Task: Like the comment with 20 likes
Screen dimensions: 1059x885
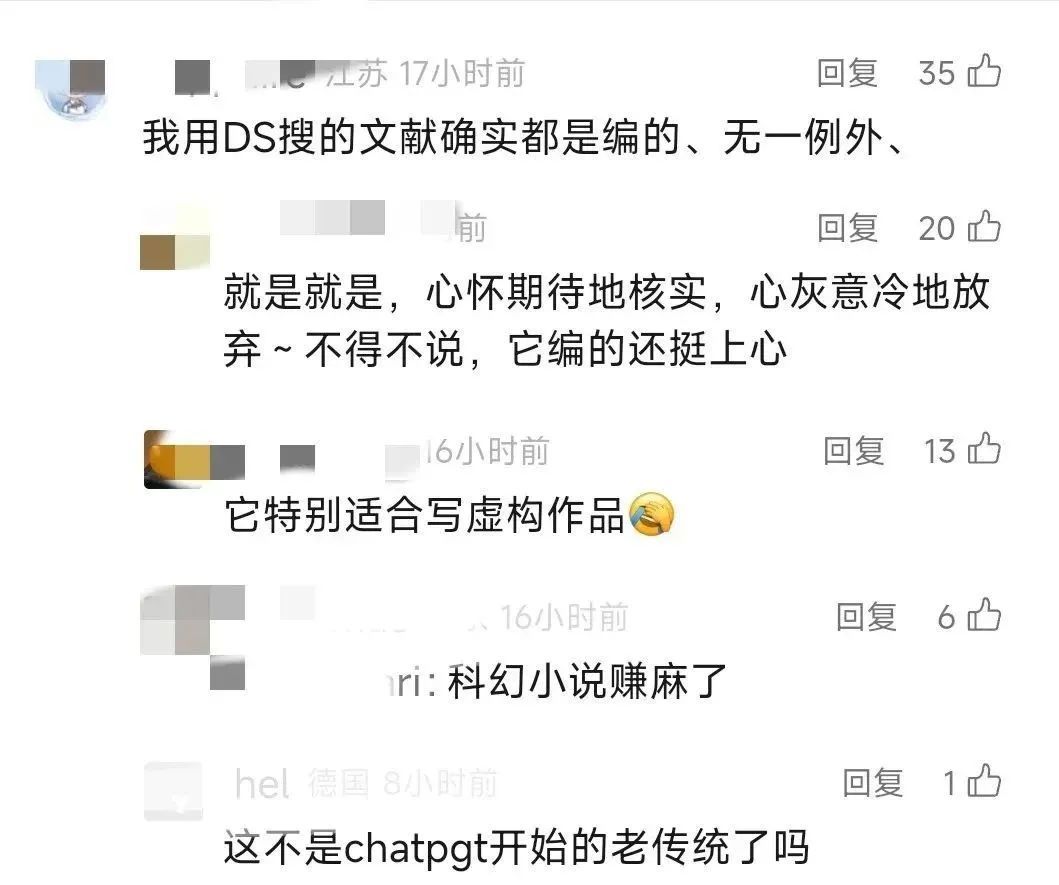Action: (x=983, y=226)
